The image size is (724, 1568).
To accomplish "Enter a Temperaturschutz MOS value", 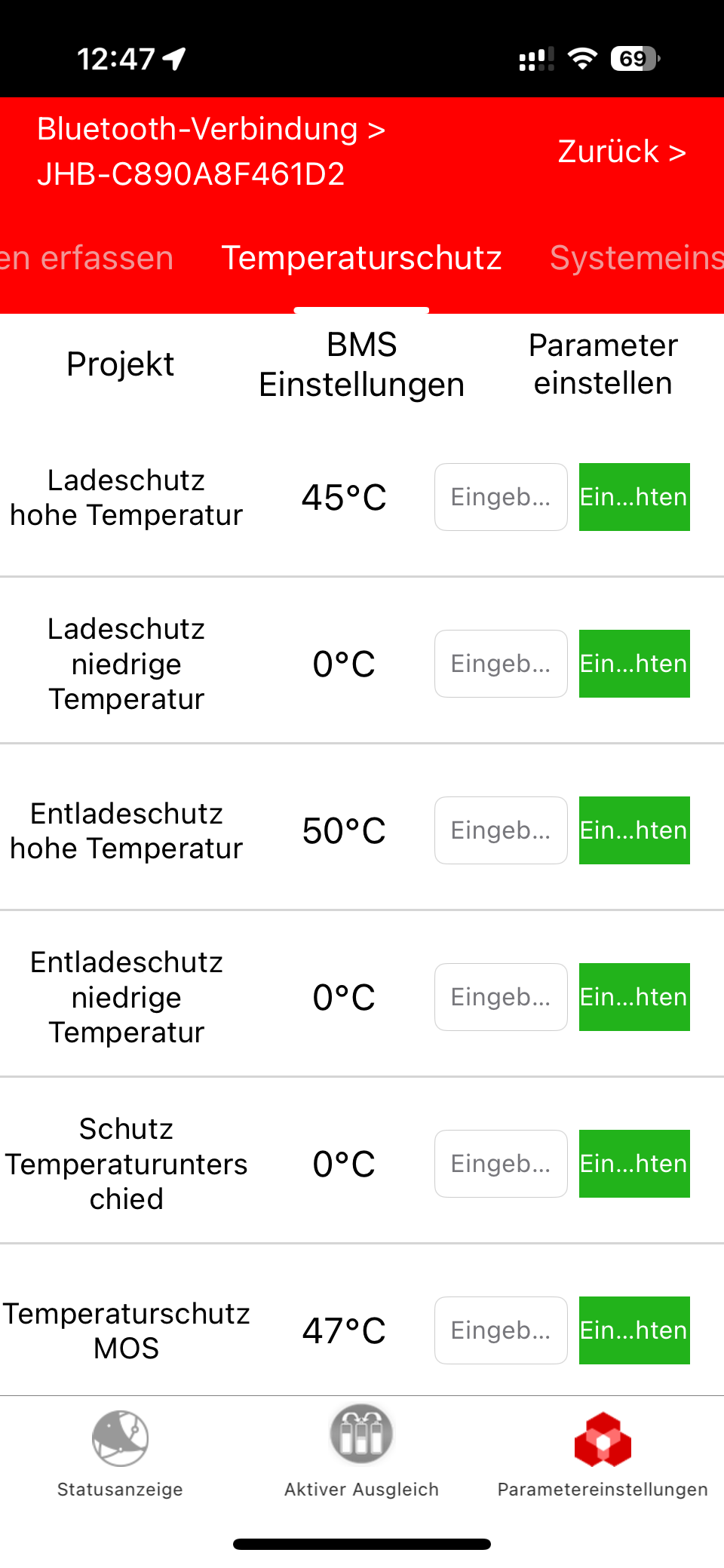I will click(501, 1330).
